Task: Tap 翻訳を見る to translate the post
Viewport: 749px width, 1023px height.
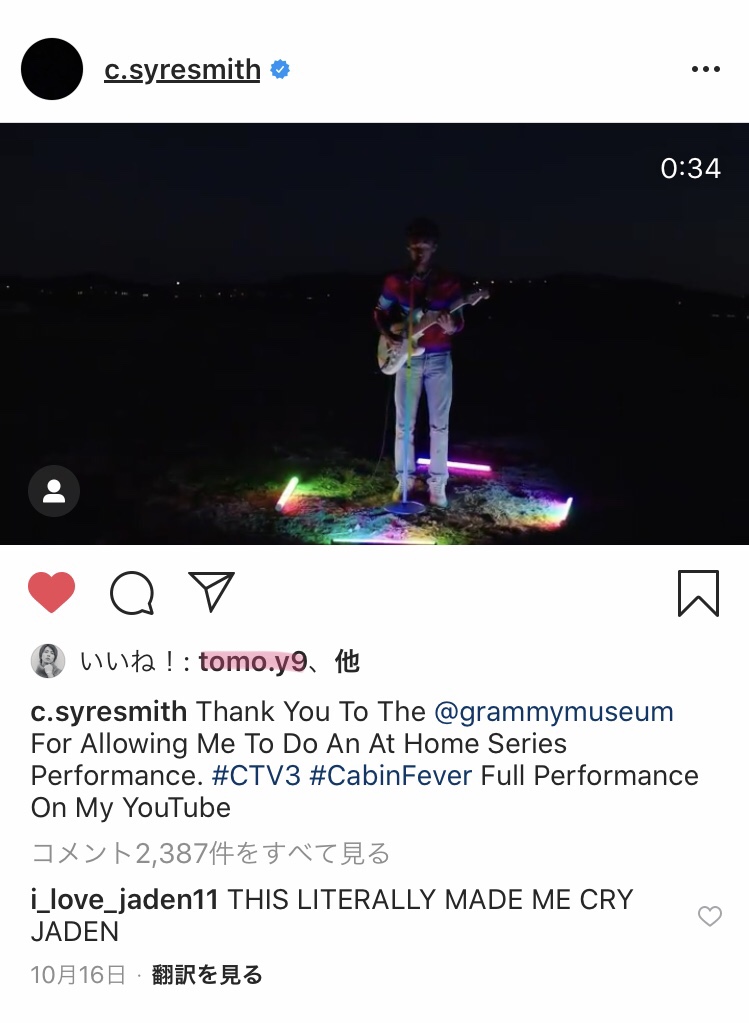Action: 207,975
